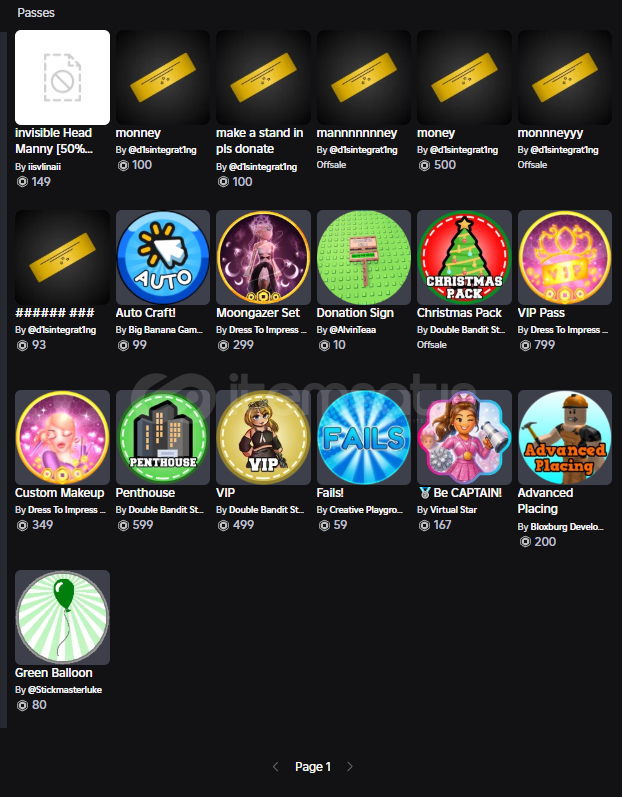Open the mannnnnnney pass tile
Image resolution: width=622 pixels, height=797 pixels.
tap(363, 77)
